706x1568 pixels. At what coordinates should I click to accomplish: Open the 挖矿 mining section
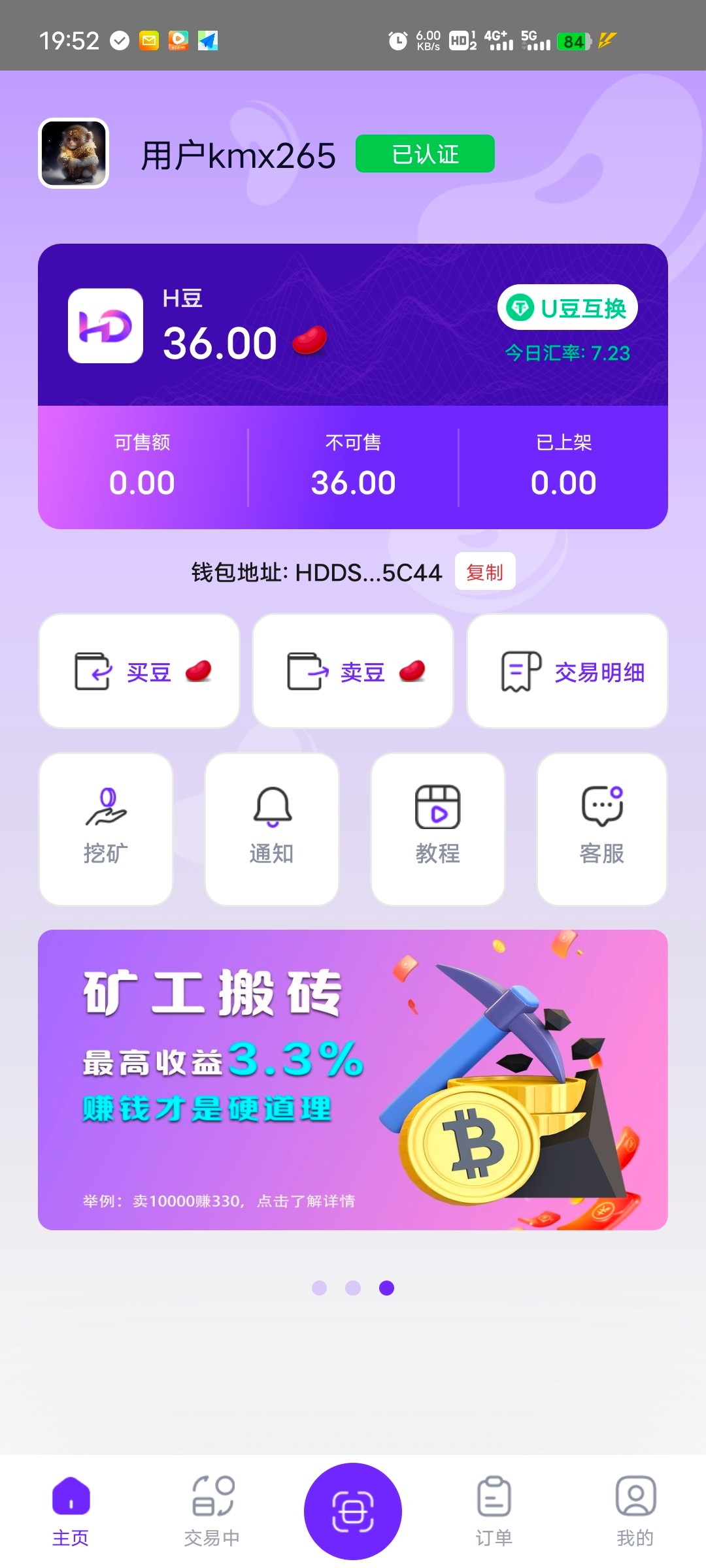tap(106, 828)
